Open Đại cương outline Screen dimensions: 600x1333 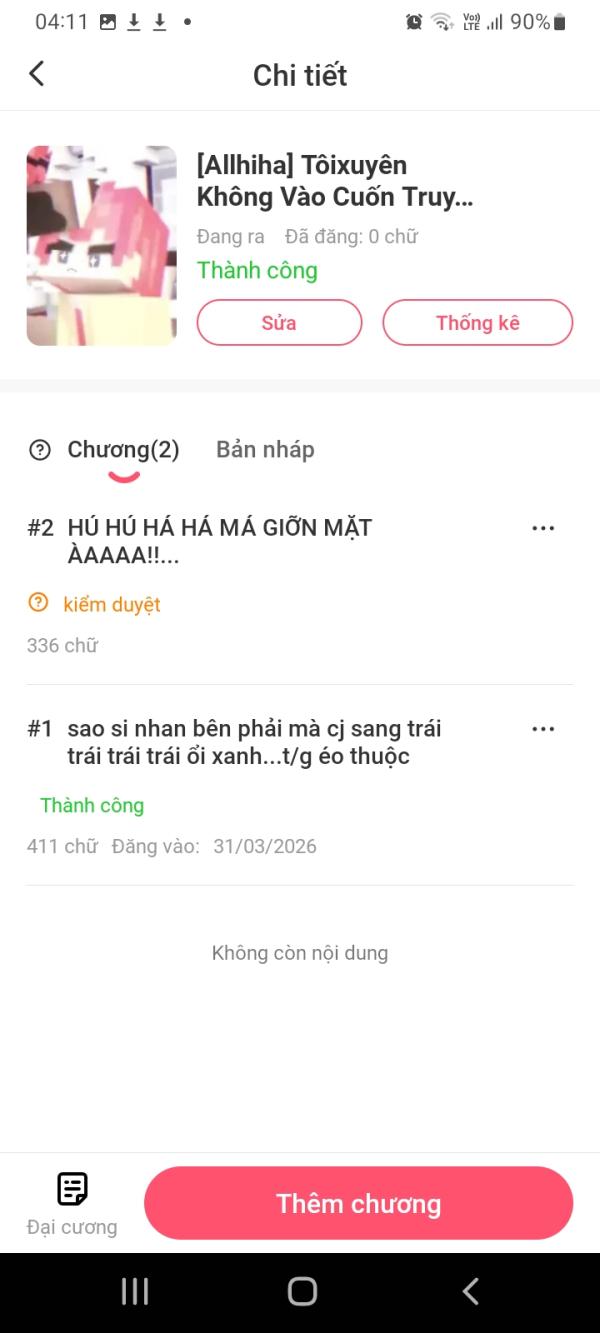pos(72,1203)
